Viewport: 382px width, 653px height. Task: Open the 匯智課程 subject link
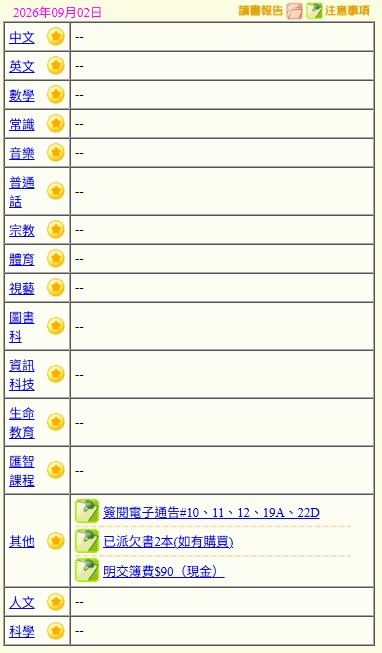tap(22, 471)
